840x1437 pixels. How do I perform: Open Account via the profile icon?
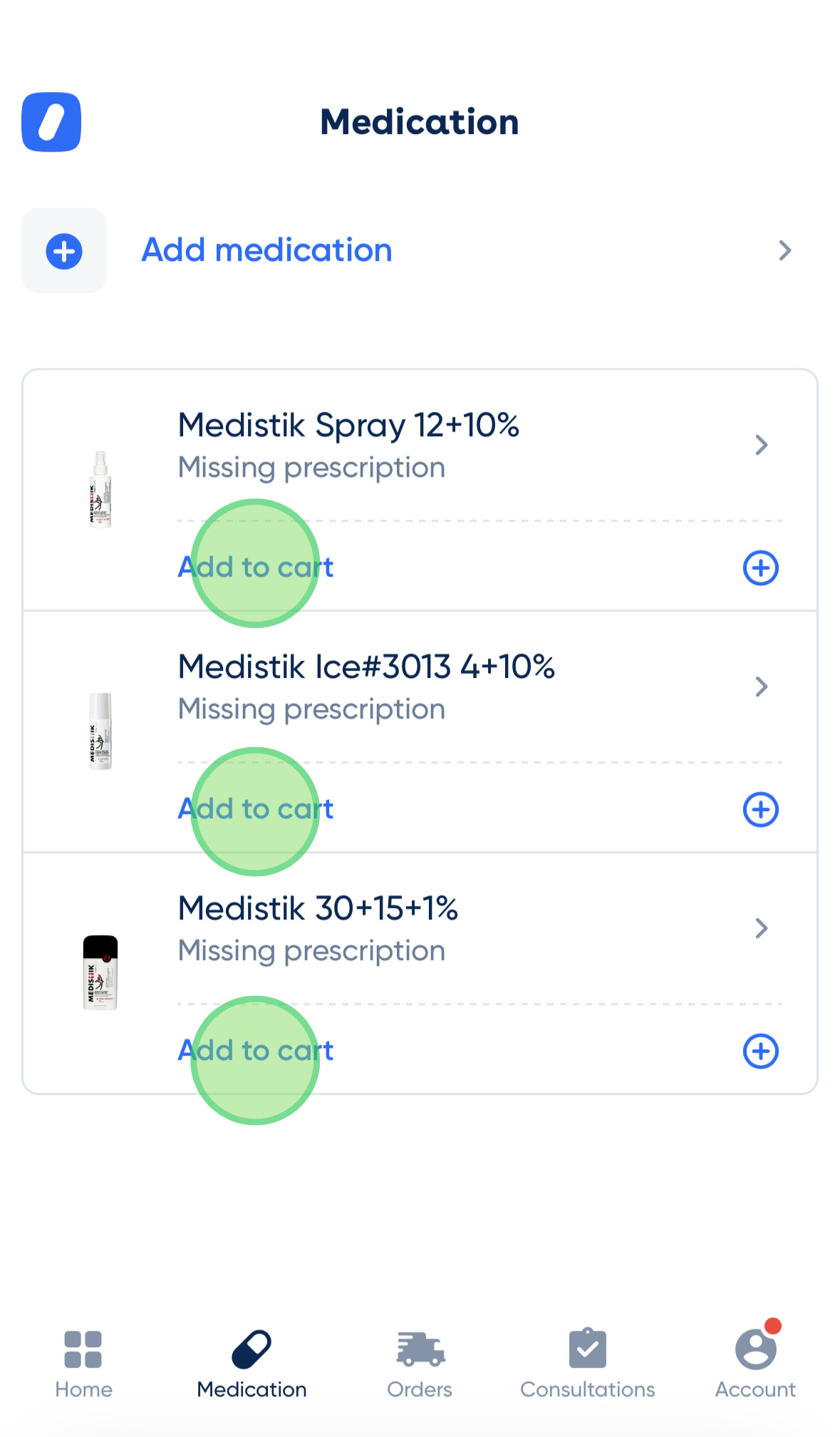pos(755,1349)
